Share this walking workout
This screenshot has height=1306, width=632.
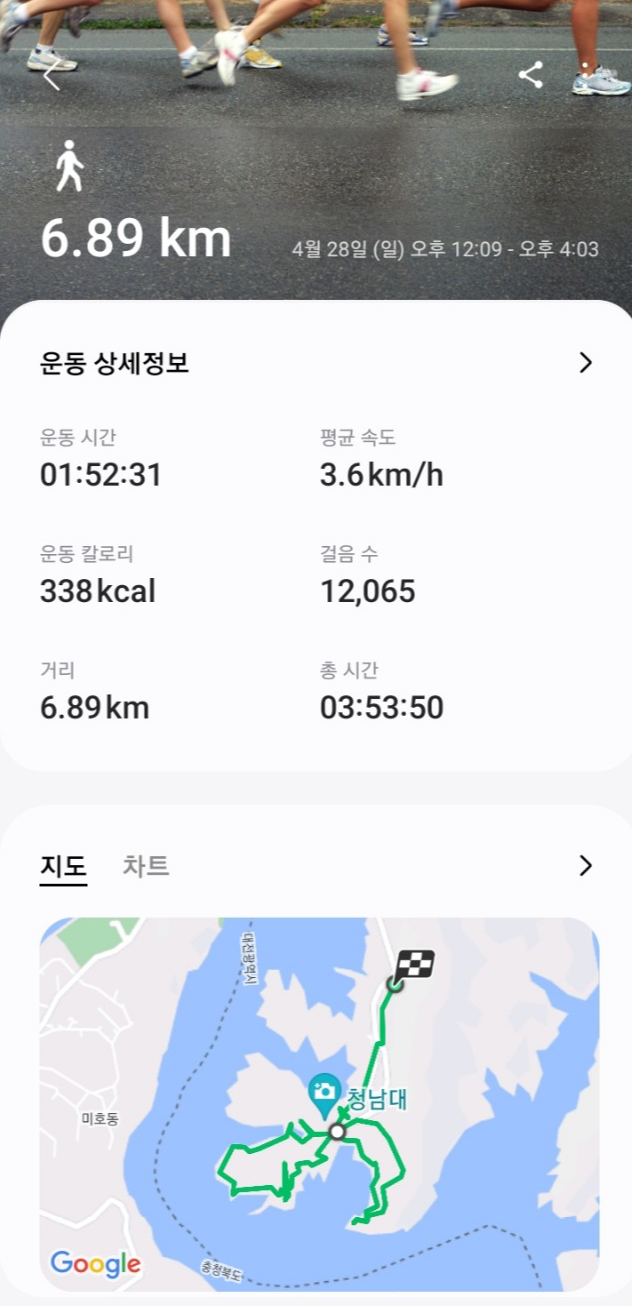tap(530, 75)
